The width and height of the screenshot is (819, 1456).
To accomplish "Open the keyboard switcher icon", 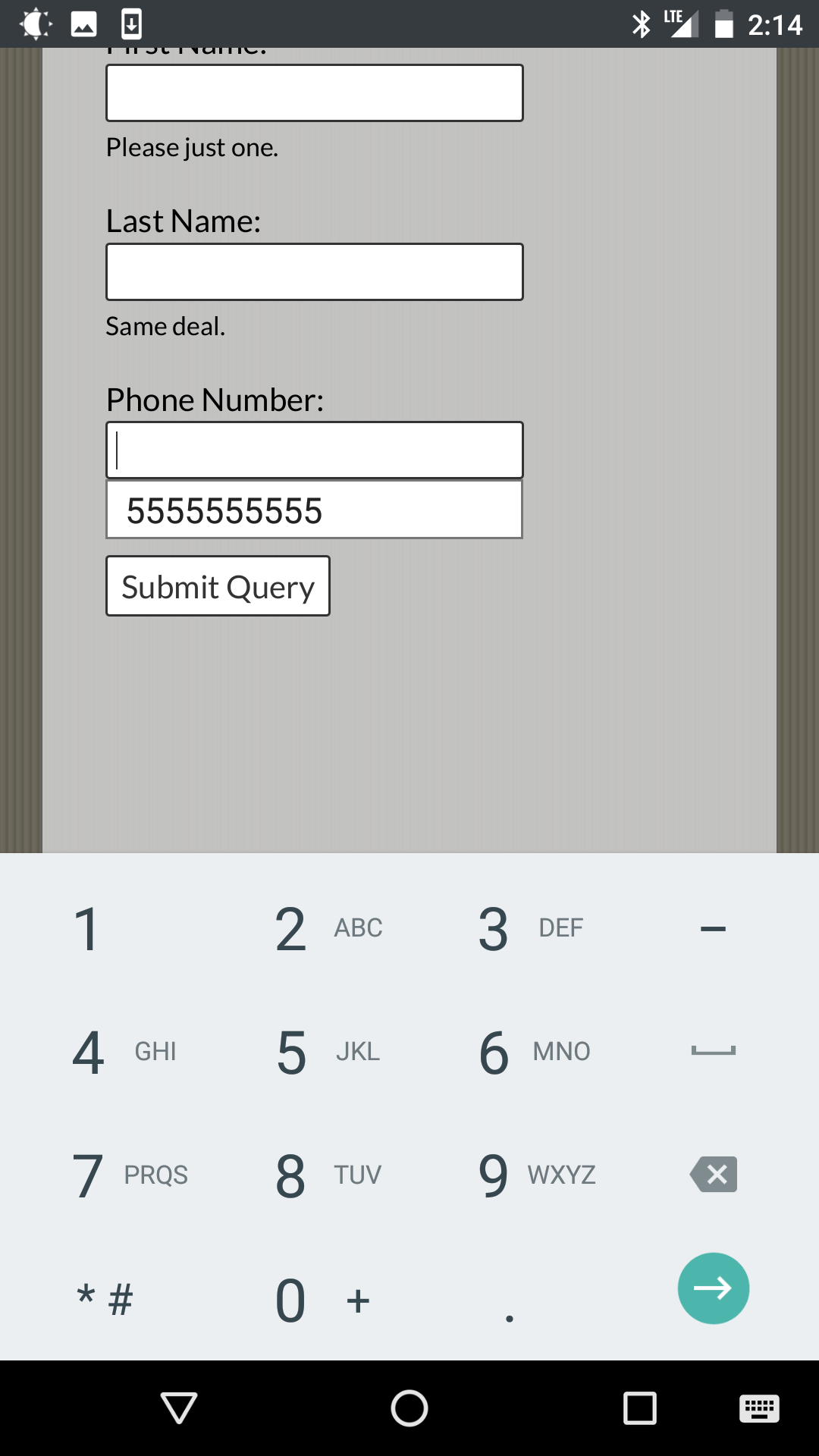I will pyautogui.click(x=759, y=1409).
